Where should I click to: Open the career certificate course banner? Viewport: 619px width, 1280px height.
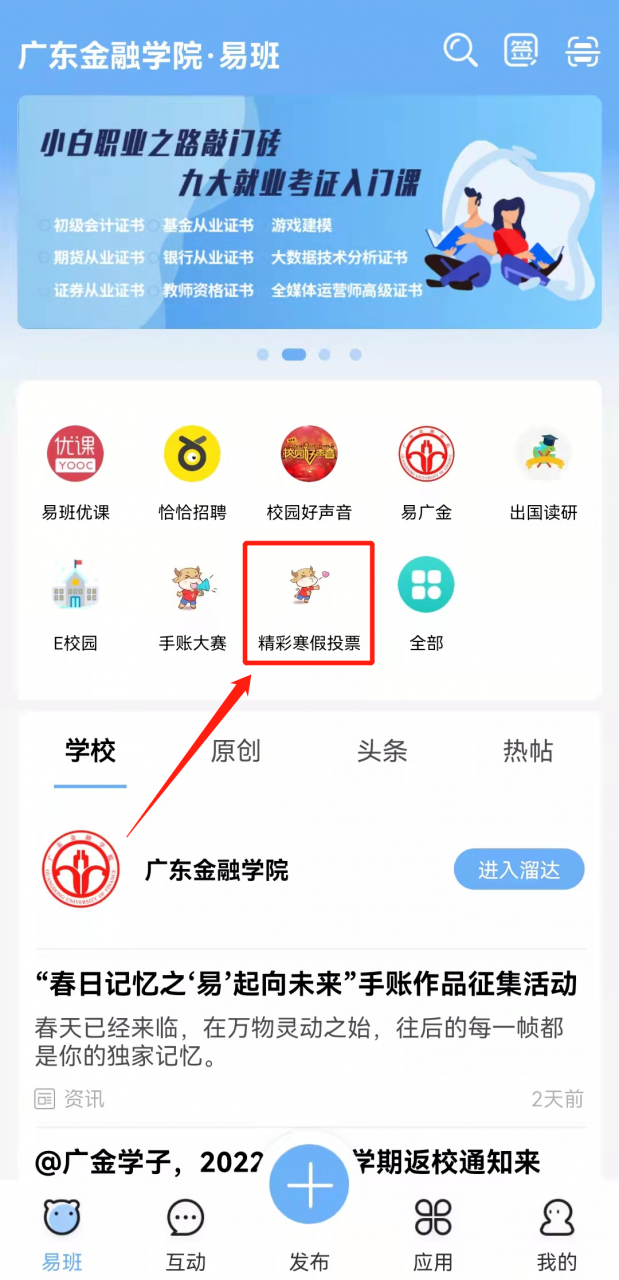tap(309, 212)
